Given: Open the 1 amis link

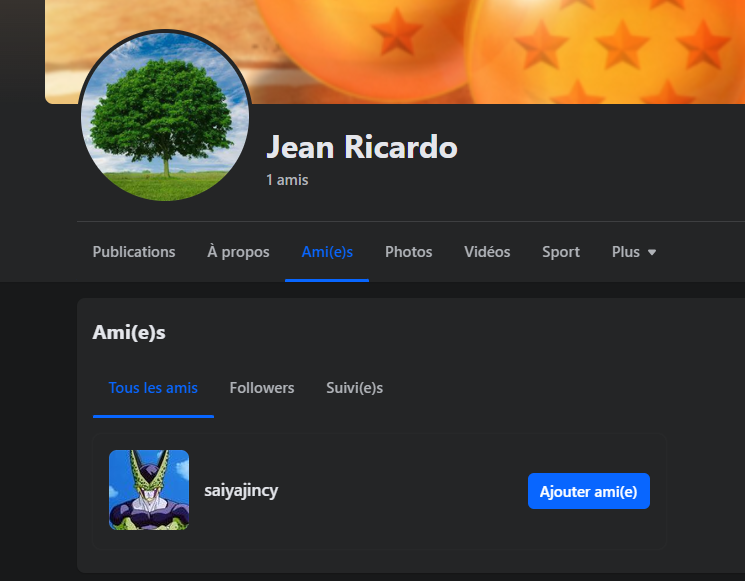Looking at the screenshot, I should tap(287, 180).
